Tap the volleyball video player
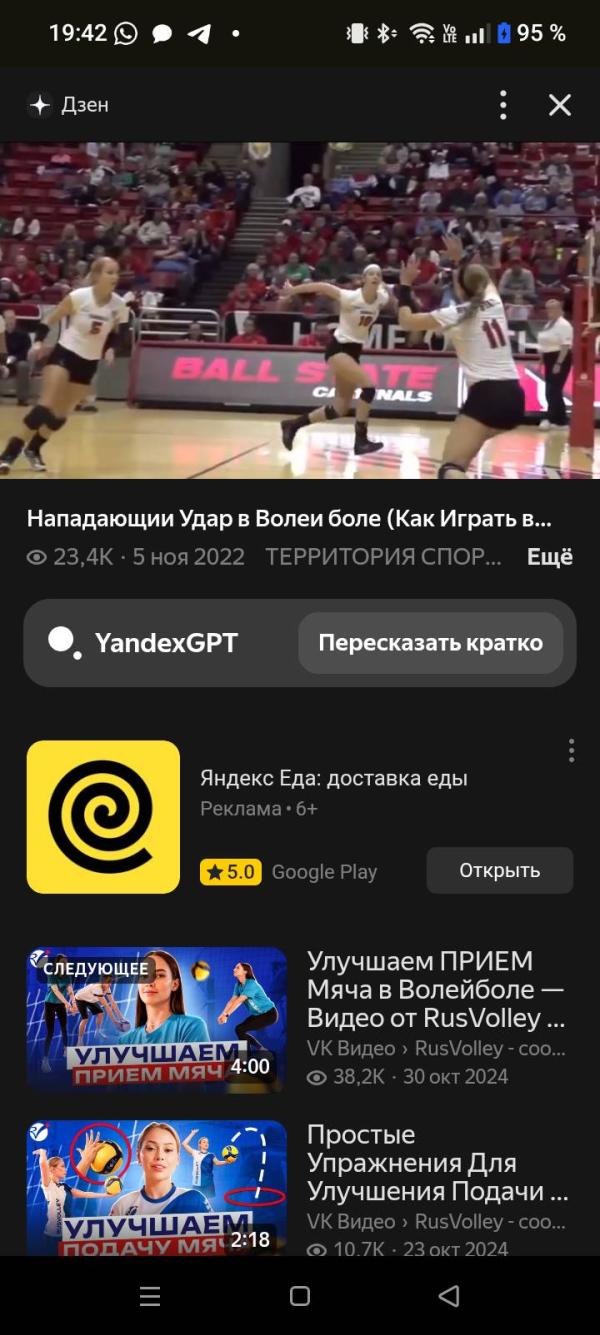600x1335 pixels. (x=300, y=310)
